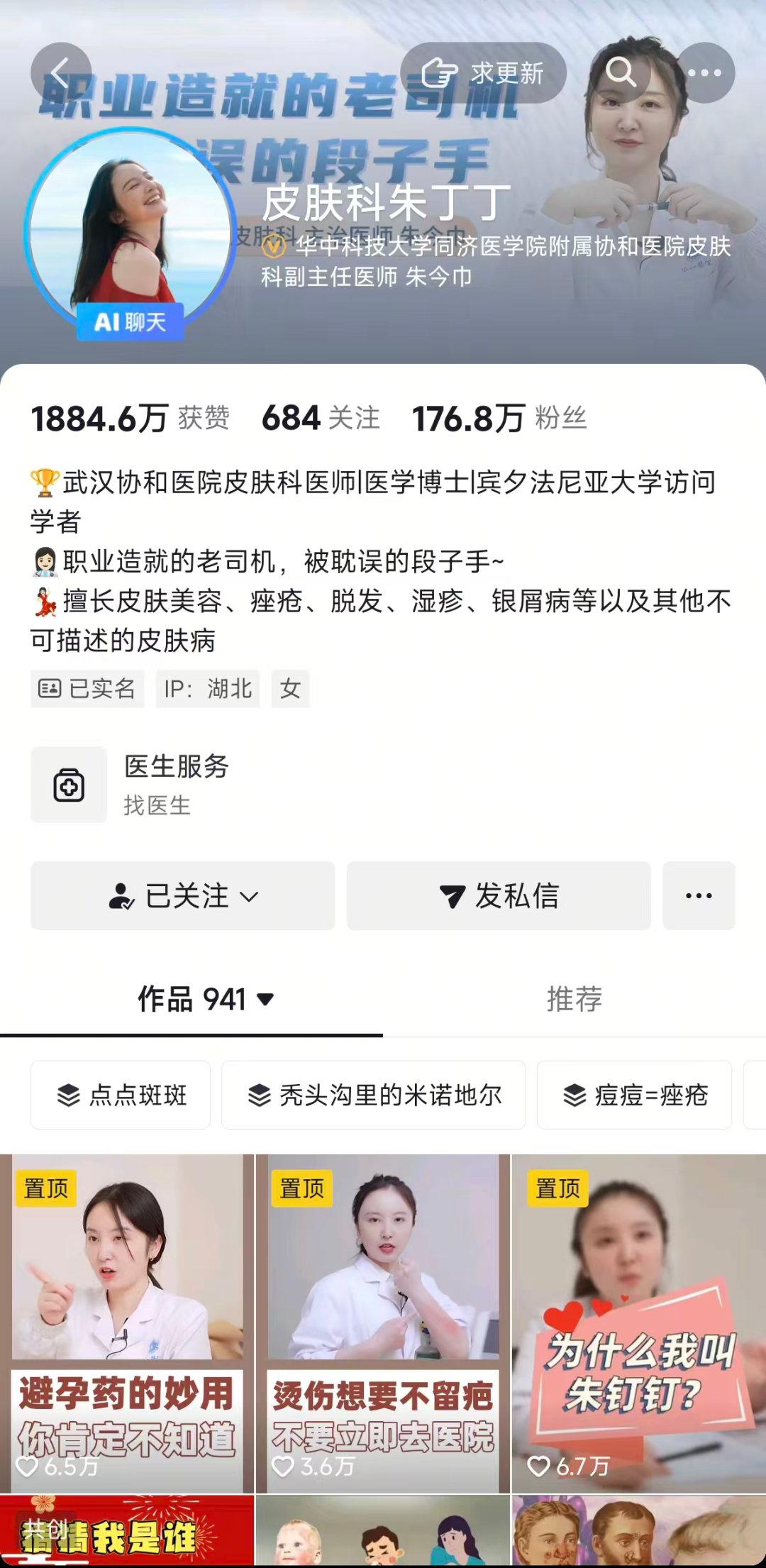Select the 女 gender tag
This screenshot has height=1568, width=766.
point(290,688)
